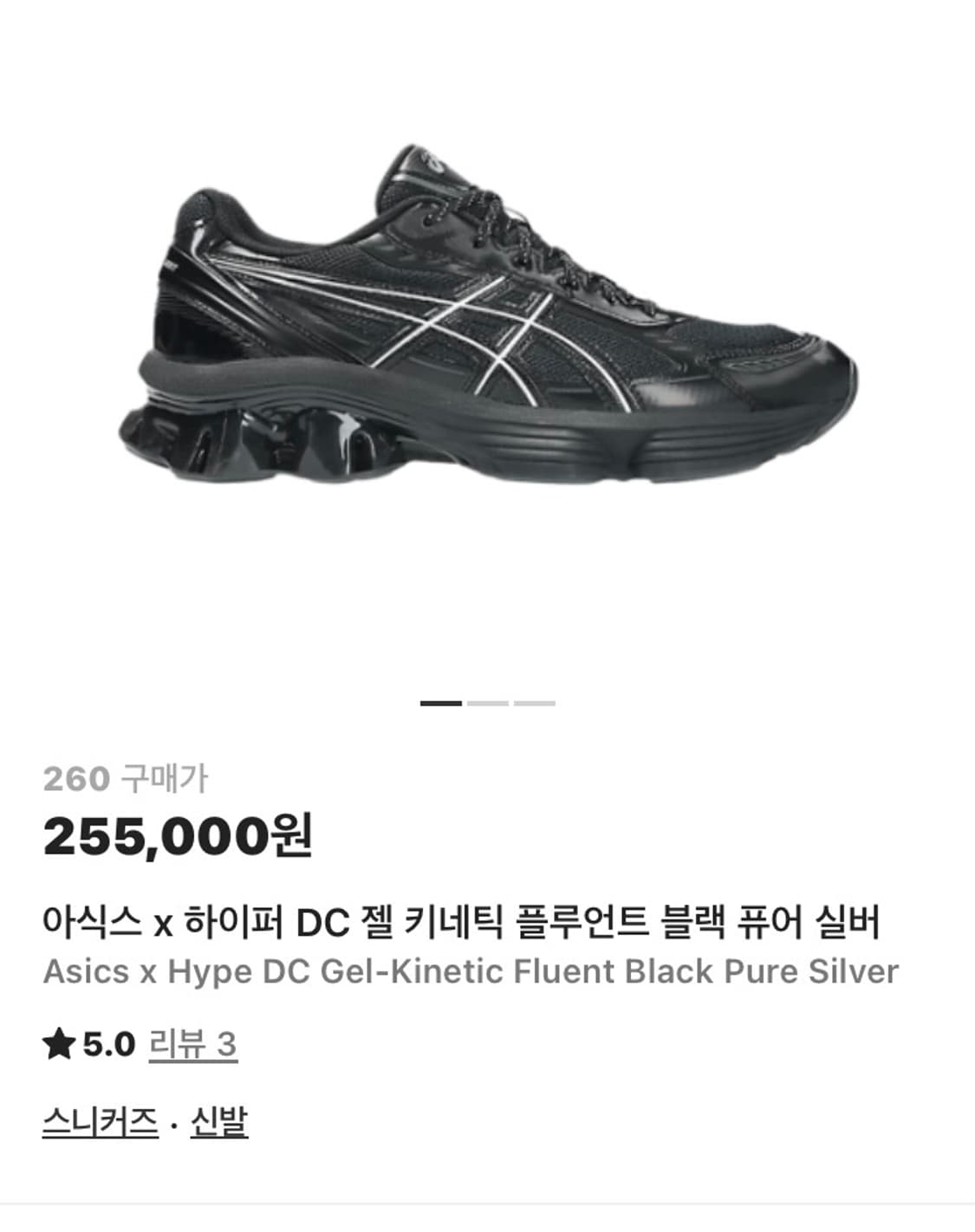Select the English product name text
975x1232 pixels.
click(473, 971)
